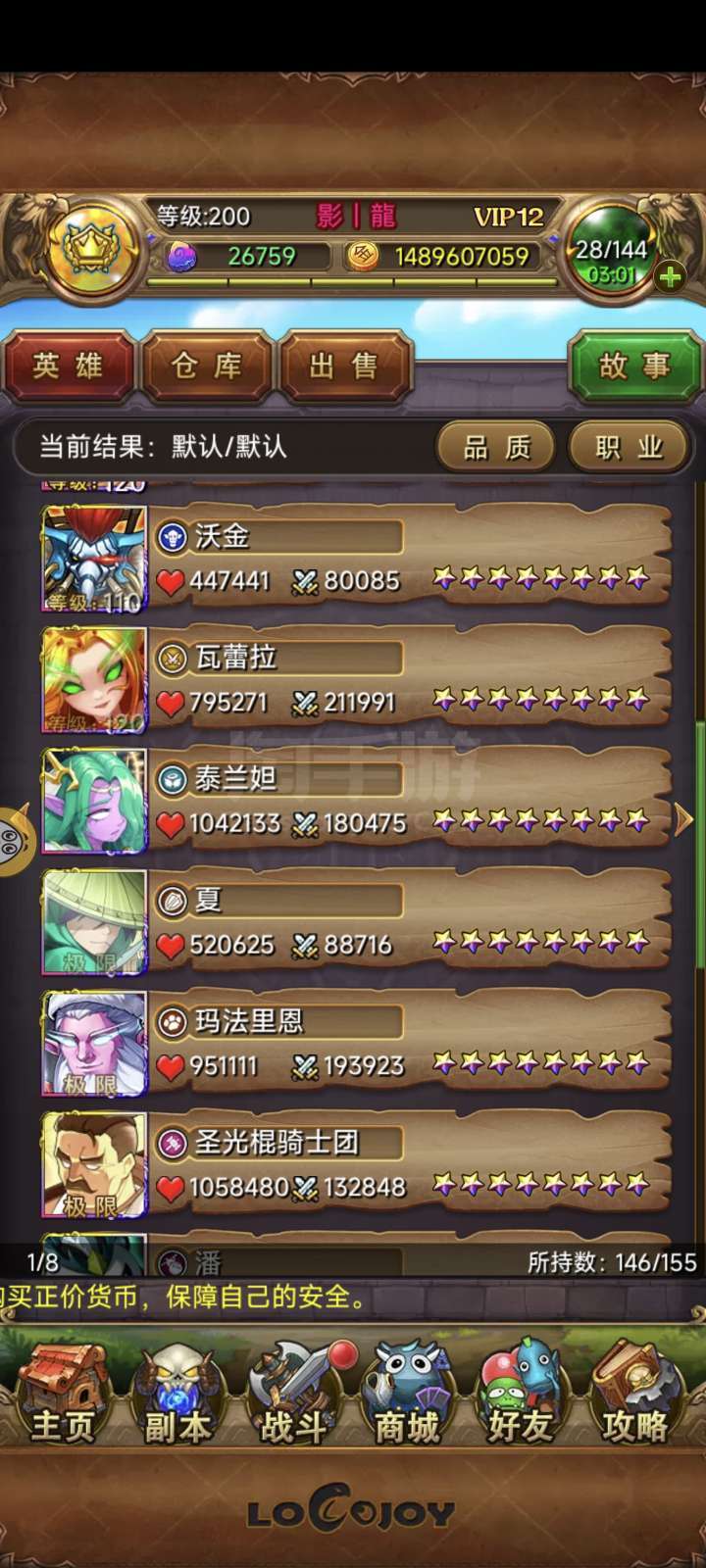Open hero 泰兰妲

[x=357, y=802]
